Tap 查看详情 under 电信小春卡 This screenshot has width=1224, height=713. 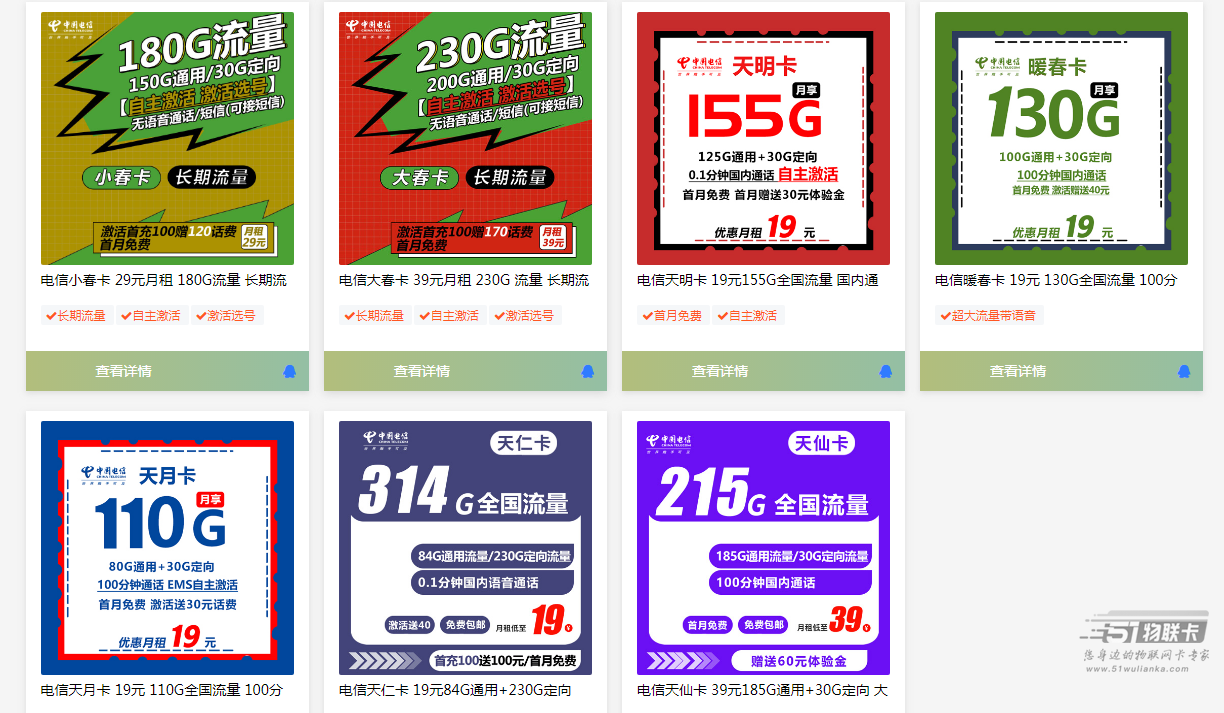123,371
